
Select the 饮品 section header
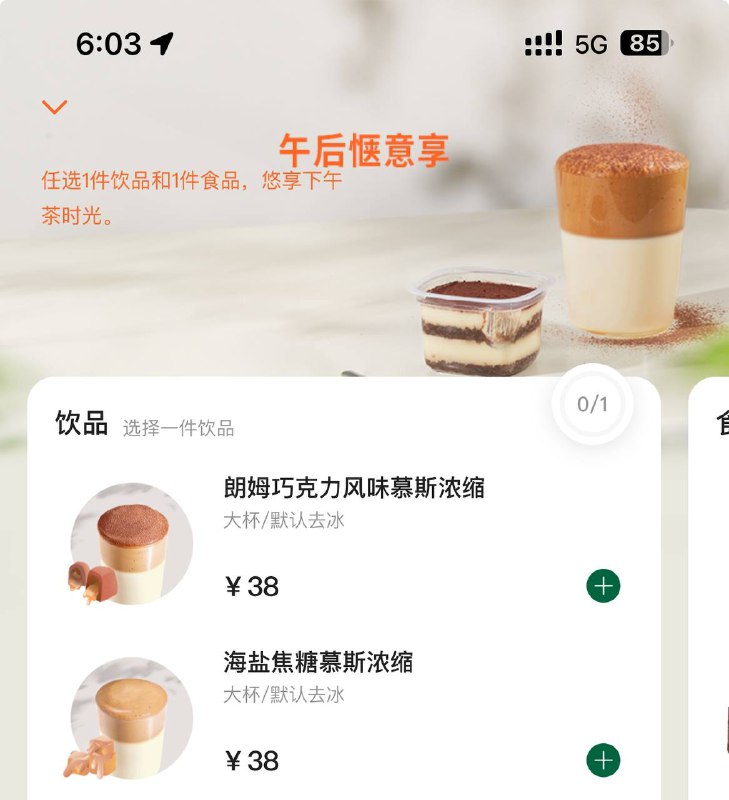(84, 424)
